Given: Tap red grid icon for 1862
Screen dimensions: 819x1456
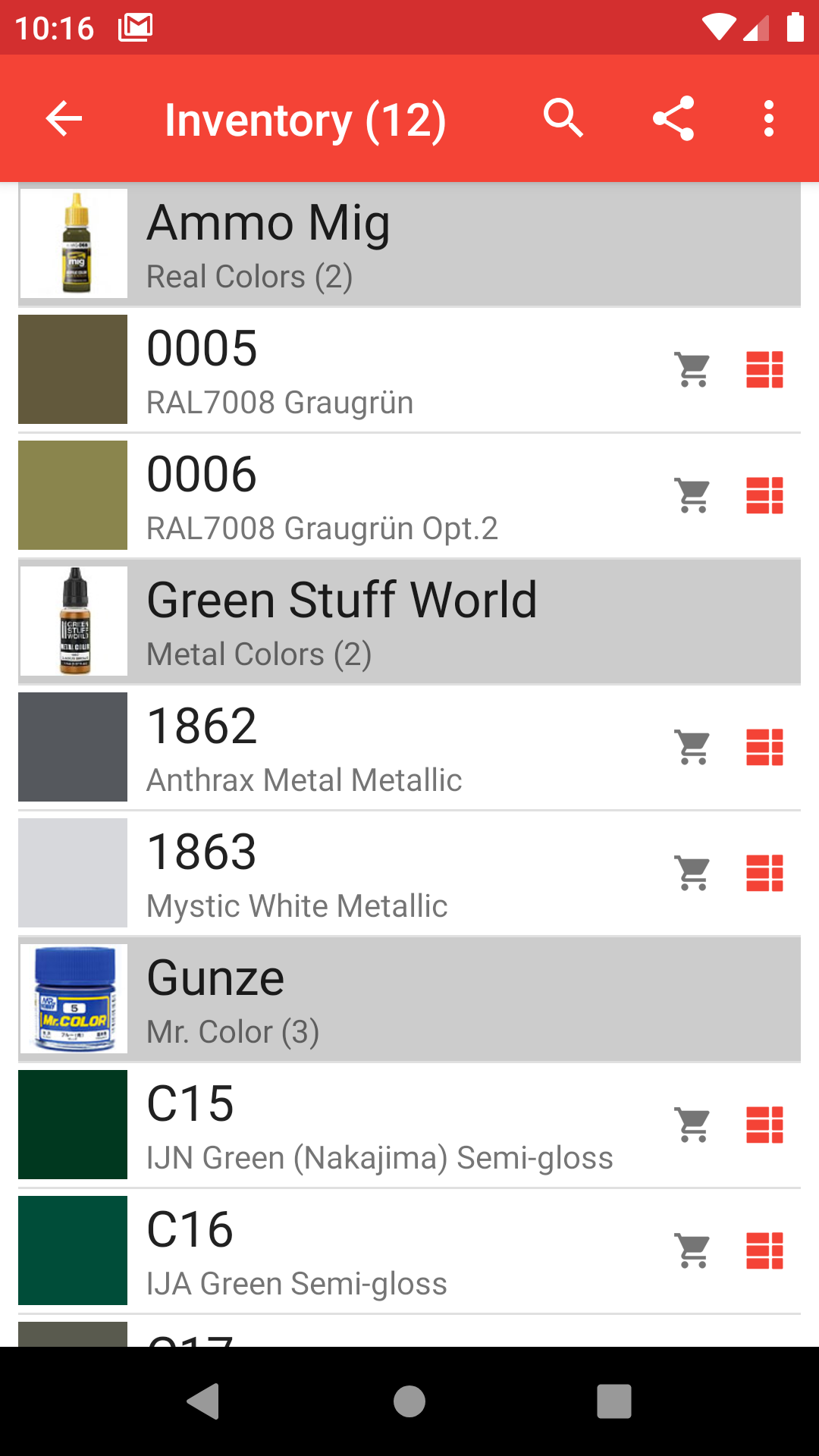Looking at the screenshot, I should pyautogui.click(x=764, y=748).
